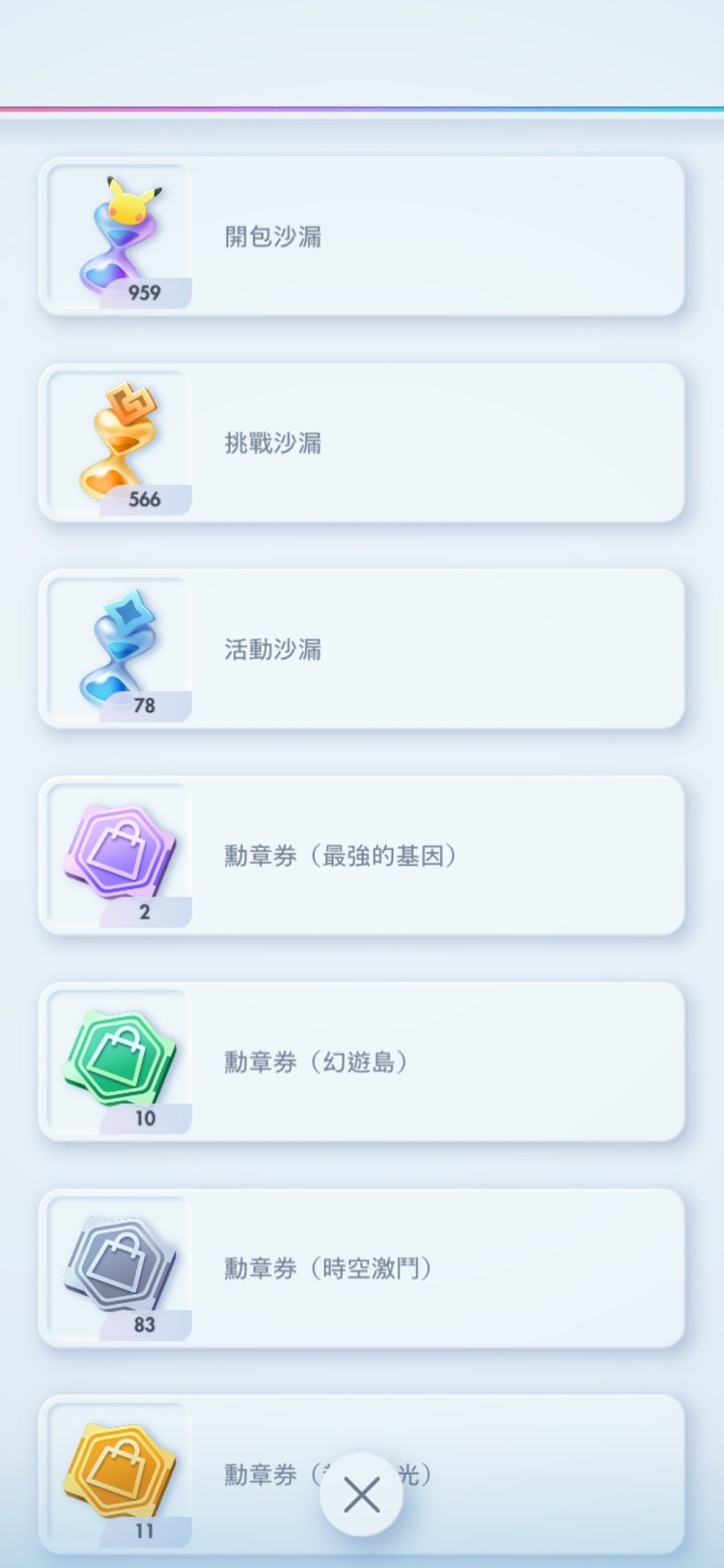The width and height of the screenshot is (724, 1568).
Task: Select the 勳章券（幻遊島）label text
Action: [x=314, y=1061]
